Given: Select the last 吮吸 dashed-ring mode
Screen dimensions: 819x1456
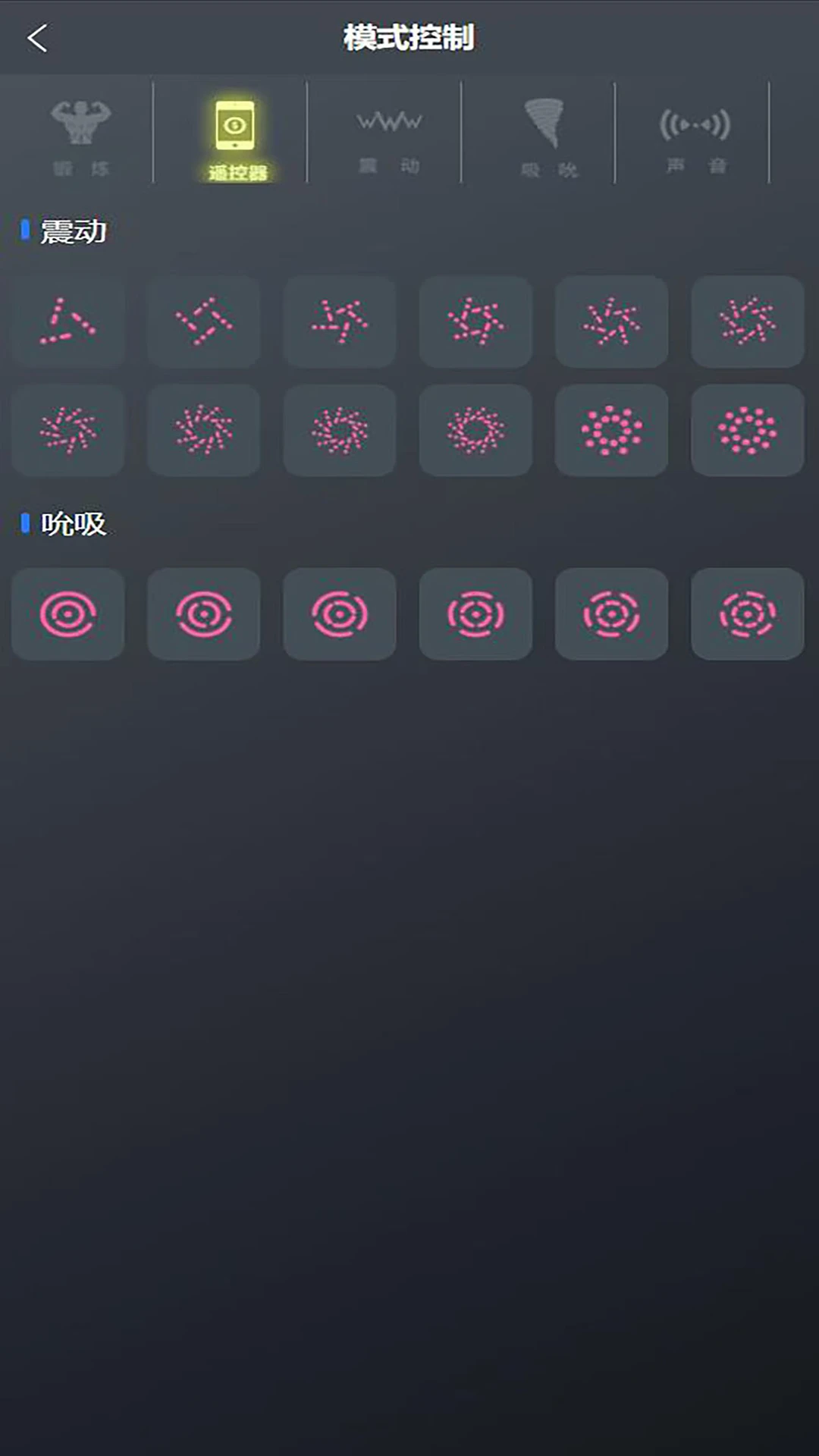Looking at the screenshot, I should pyautogui.click(x=748, y=613).
